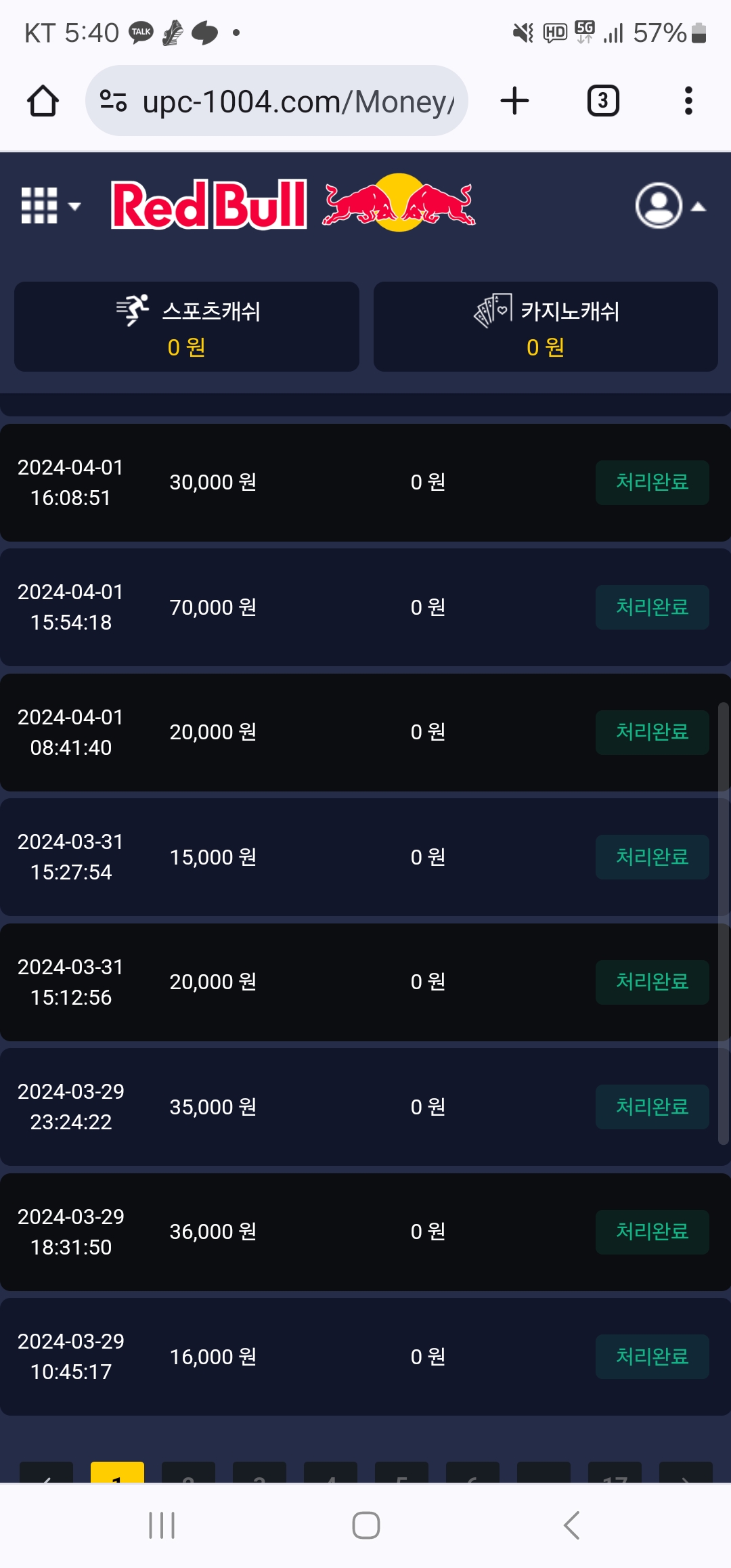Select the 스포츠캐쉬 balance card
Viewport: 731px width, 1568px height.
tap(187, 326)
